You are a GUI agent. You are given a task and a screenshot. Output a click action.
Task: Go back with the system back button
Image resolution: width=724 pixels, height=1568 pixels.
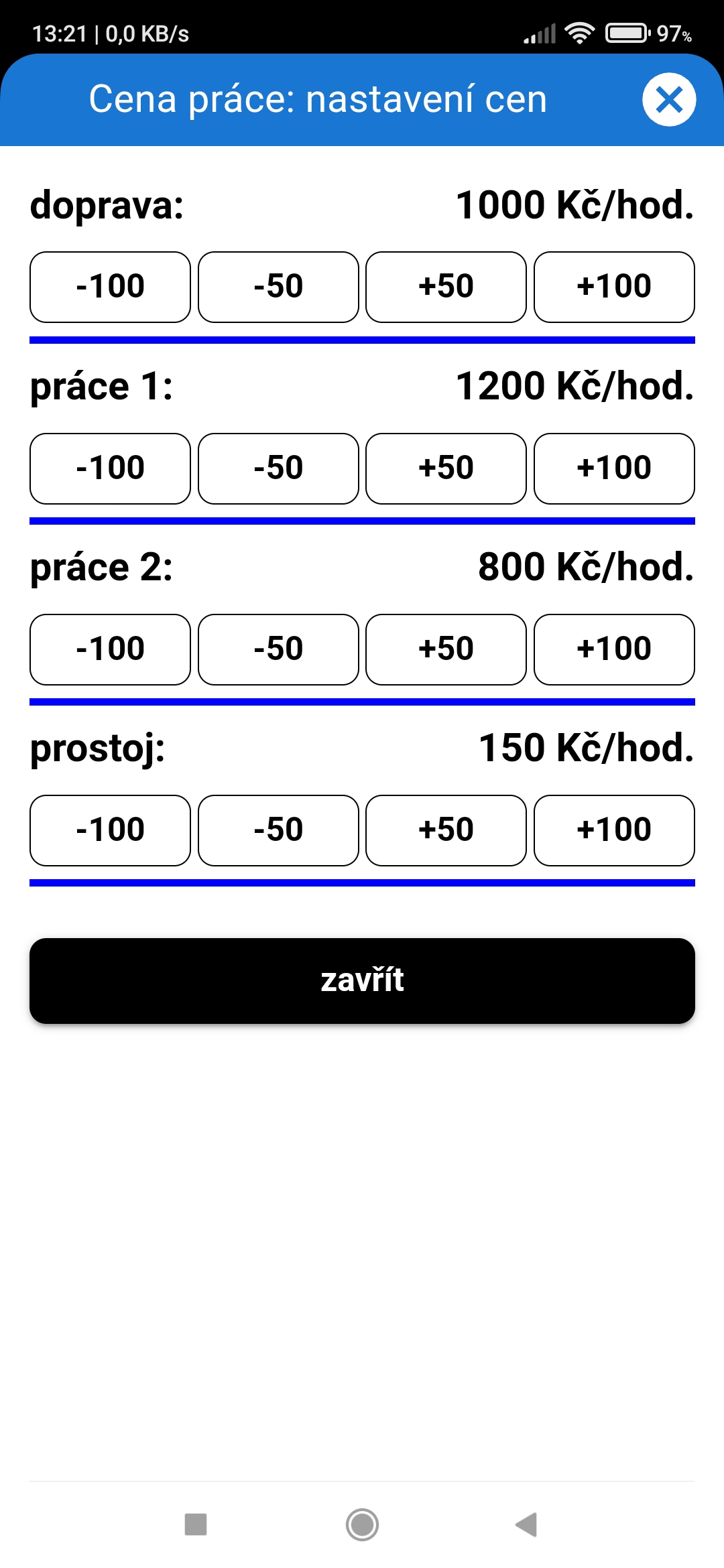click(x=527, y=1524)
